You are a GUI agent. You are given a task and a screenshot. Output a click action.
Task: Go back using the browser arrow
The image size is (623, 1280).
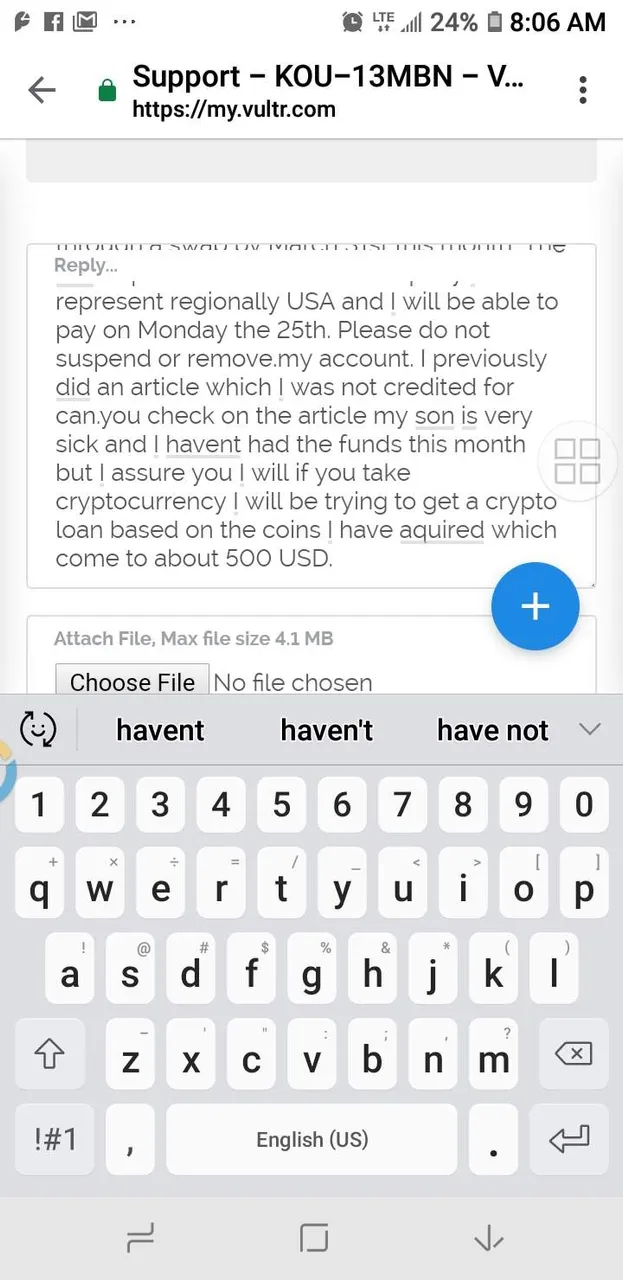pyautogui.click(x=42, y=90)
